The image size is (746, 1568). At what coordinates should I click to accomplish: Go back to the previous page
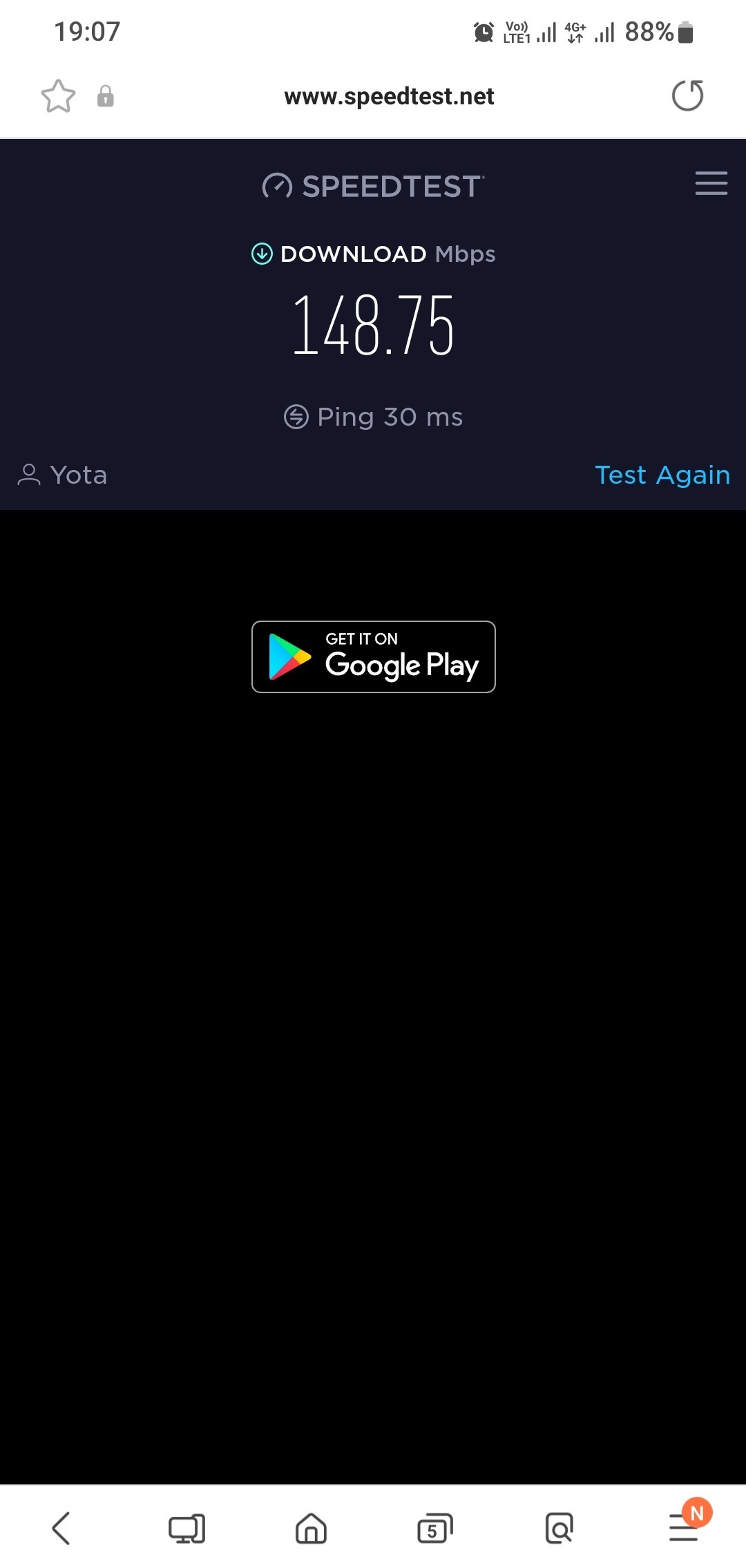[x=61, y=1528]
